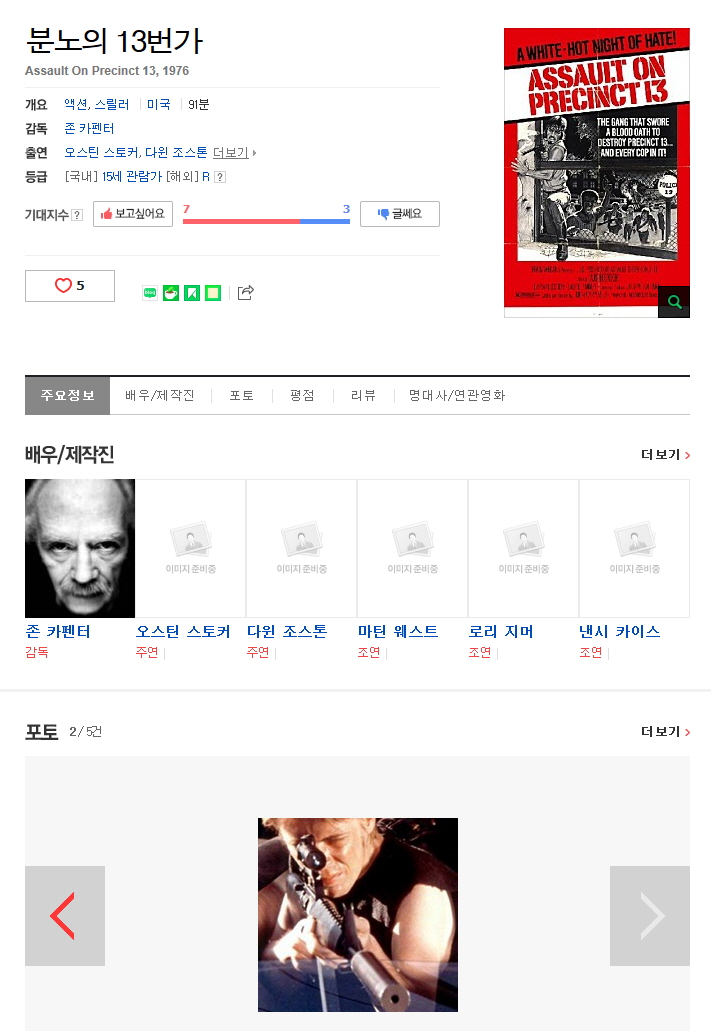Viewport: 711px width, 1031px height.
Task: Show the previous photo with the left arrow
Action: click(x=65, y=916)
